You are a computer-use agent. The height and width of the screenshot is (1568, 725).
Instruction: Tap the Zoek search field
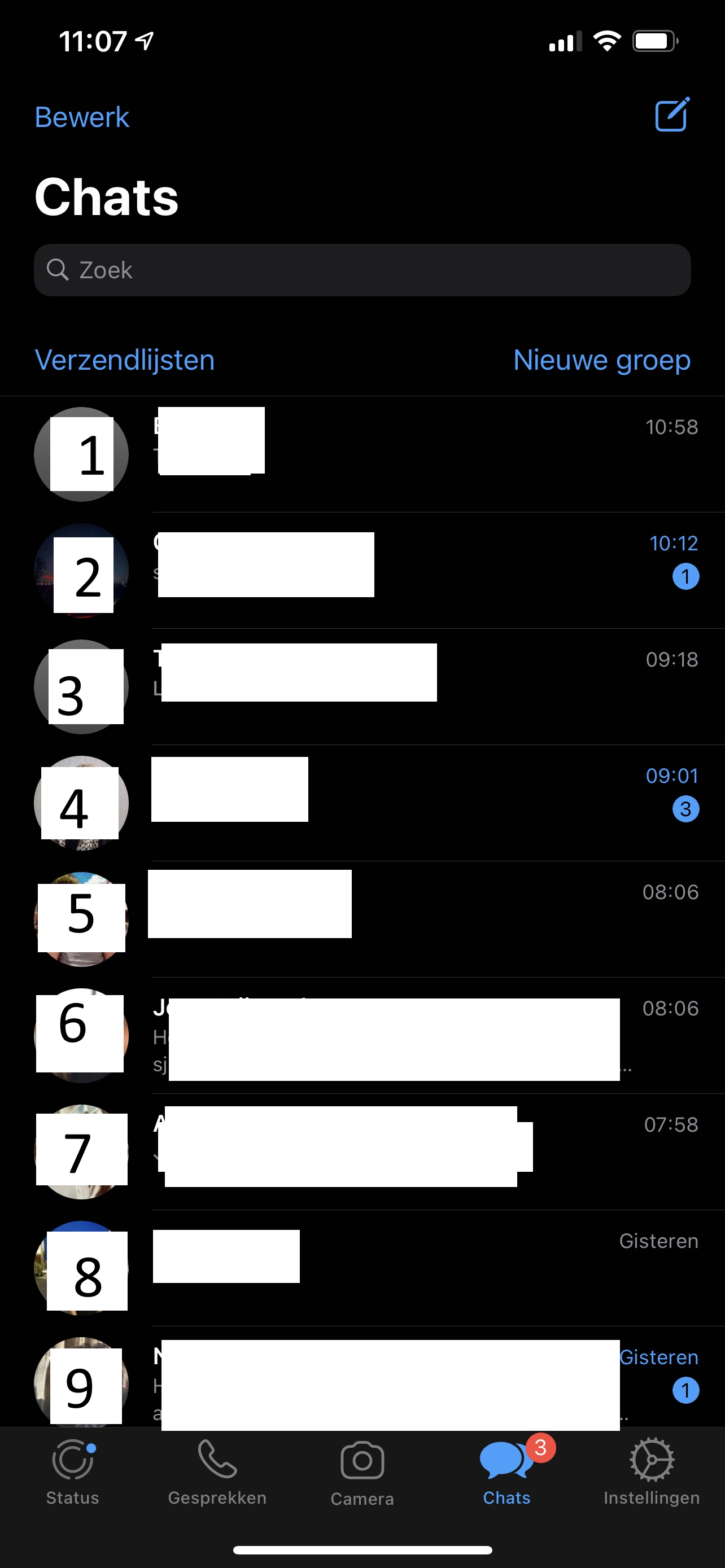pyautogui.click(x=362, y=270)
